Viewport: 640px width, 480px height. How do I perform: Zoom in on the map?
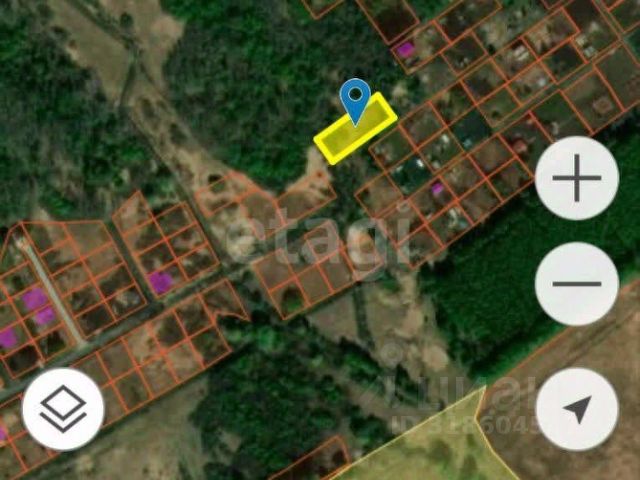(x=577, y=180)
